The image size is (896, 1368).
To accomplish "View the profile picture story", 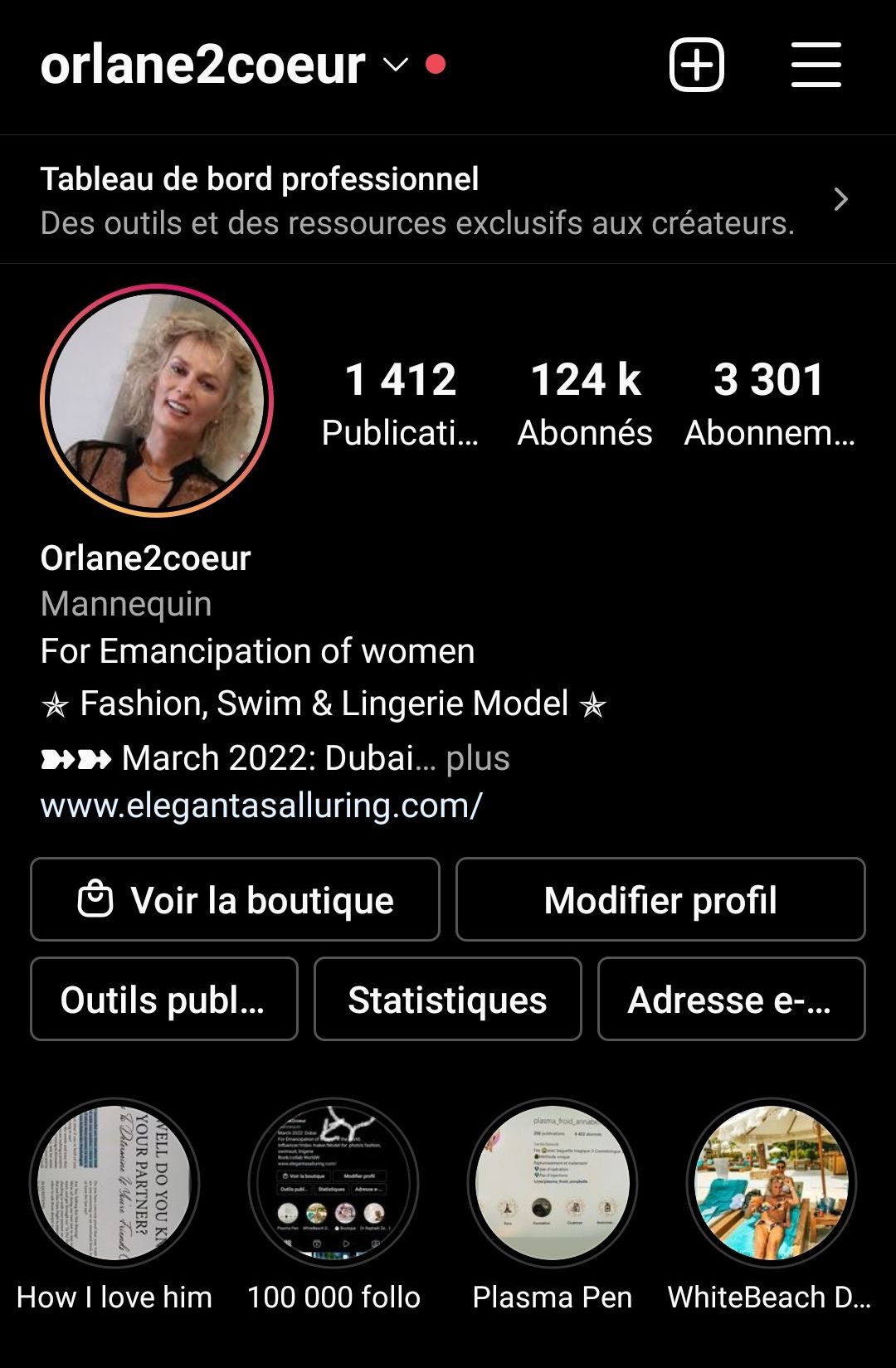I will click(157, 401).
